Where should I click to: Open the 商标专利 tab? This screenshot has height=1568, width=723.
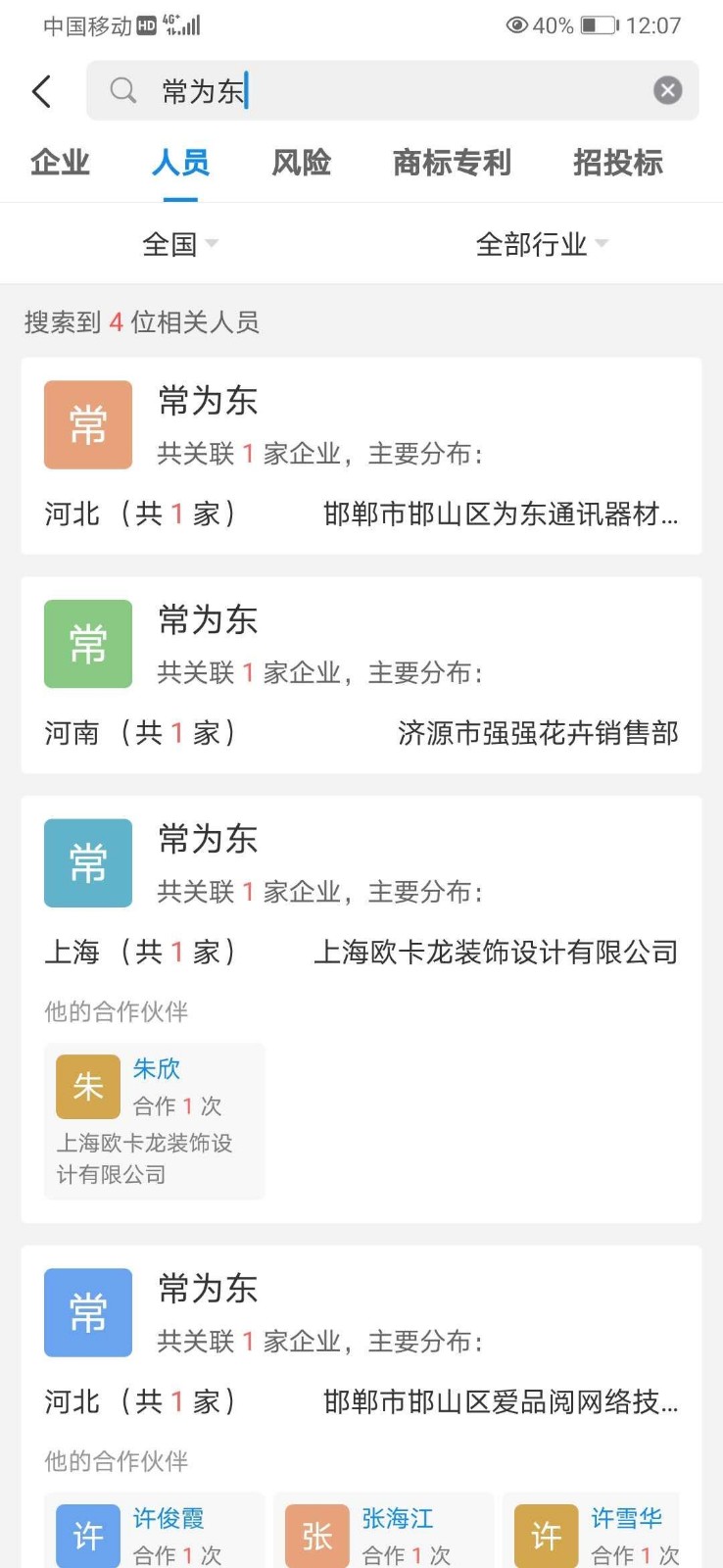452,163
